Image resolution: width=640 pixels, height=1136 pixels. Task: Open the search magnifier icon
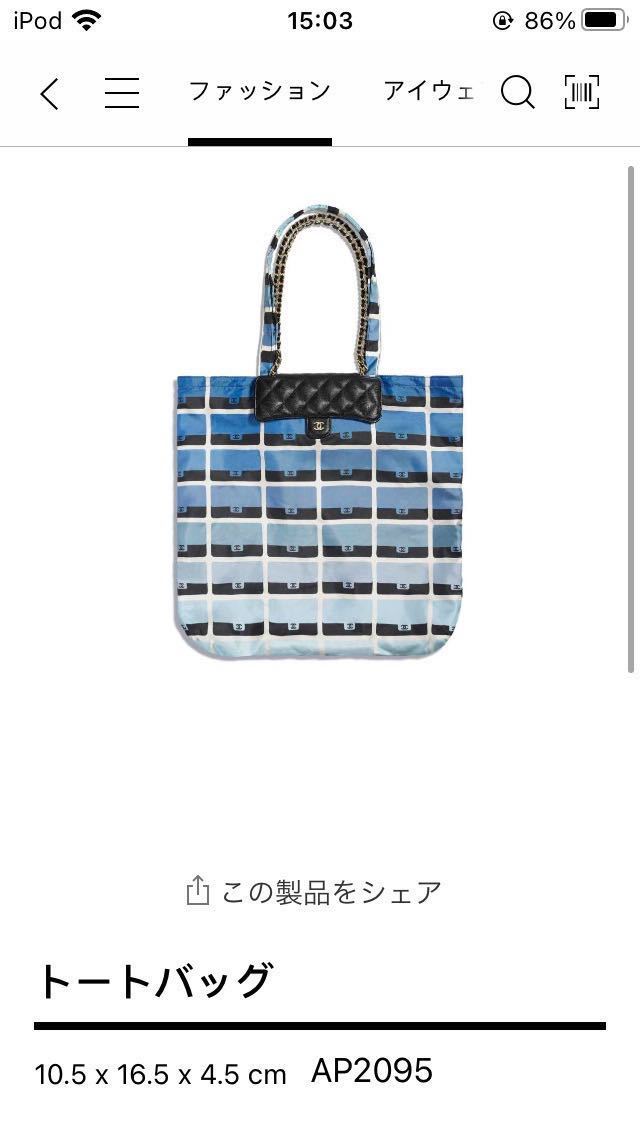click(x=517, y=93)
